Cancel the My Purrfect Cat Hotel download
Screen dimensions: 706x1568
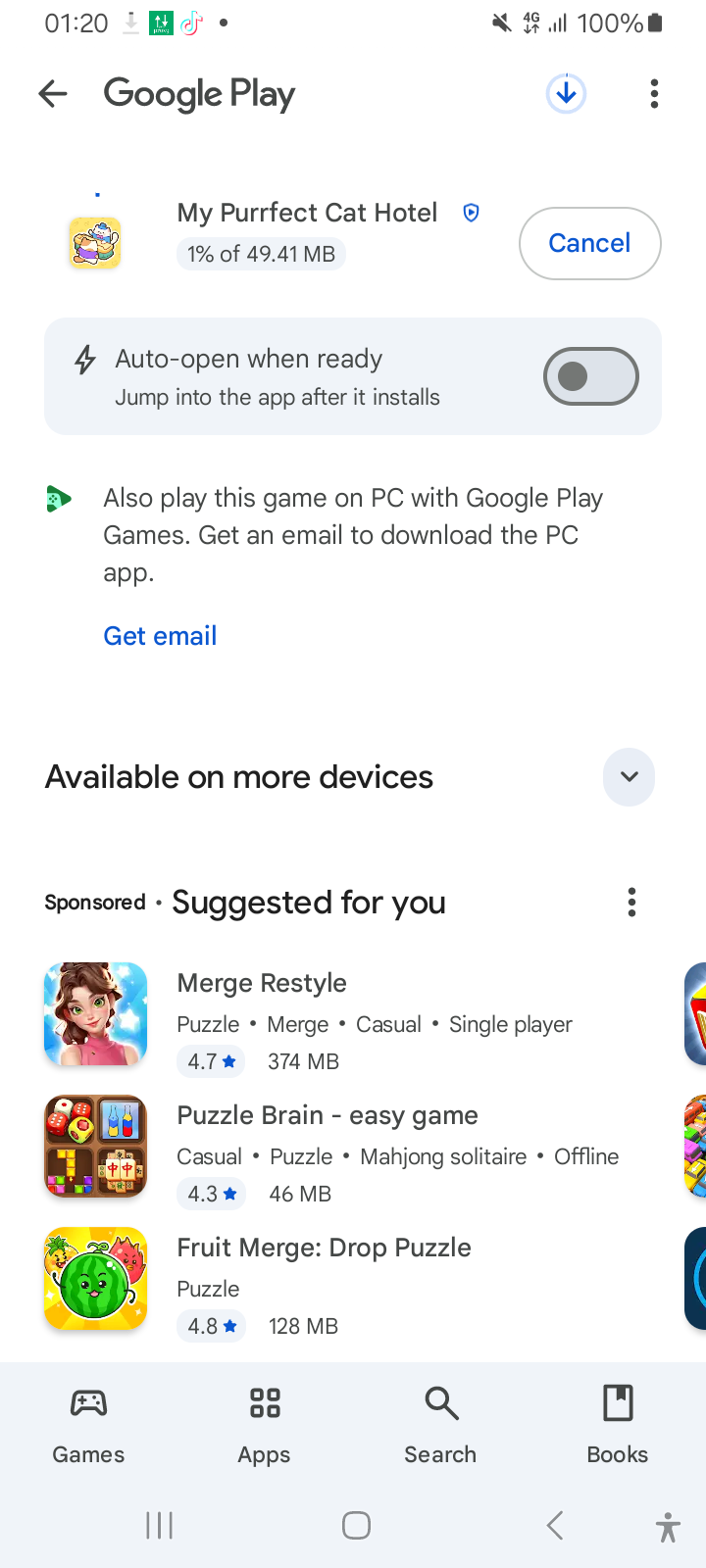(589, 243)
